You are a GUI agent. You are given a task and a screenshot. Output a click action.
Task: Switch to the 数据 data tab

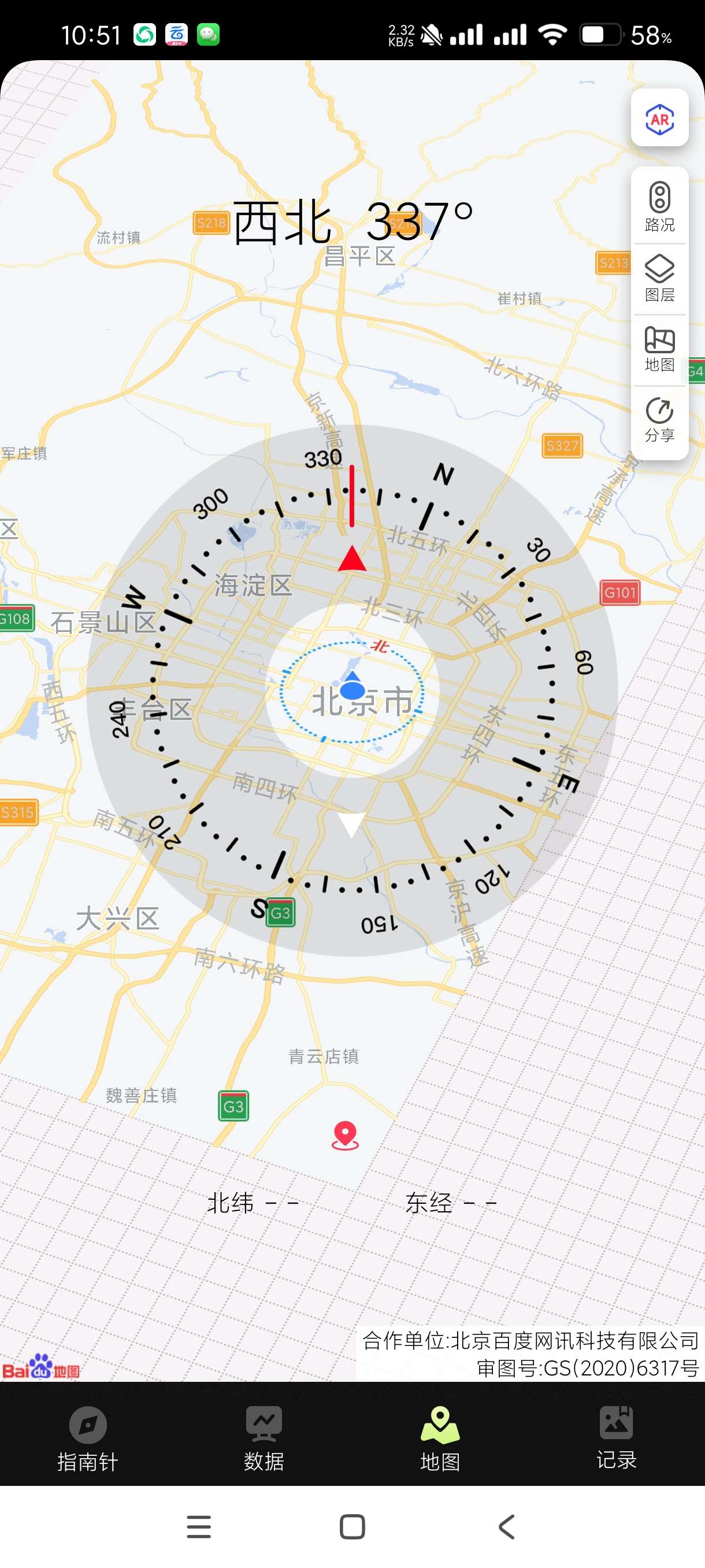point(264,1438)
